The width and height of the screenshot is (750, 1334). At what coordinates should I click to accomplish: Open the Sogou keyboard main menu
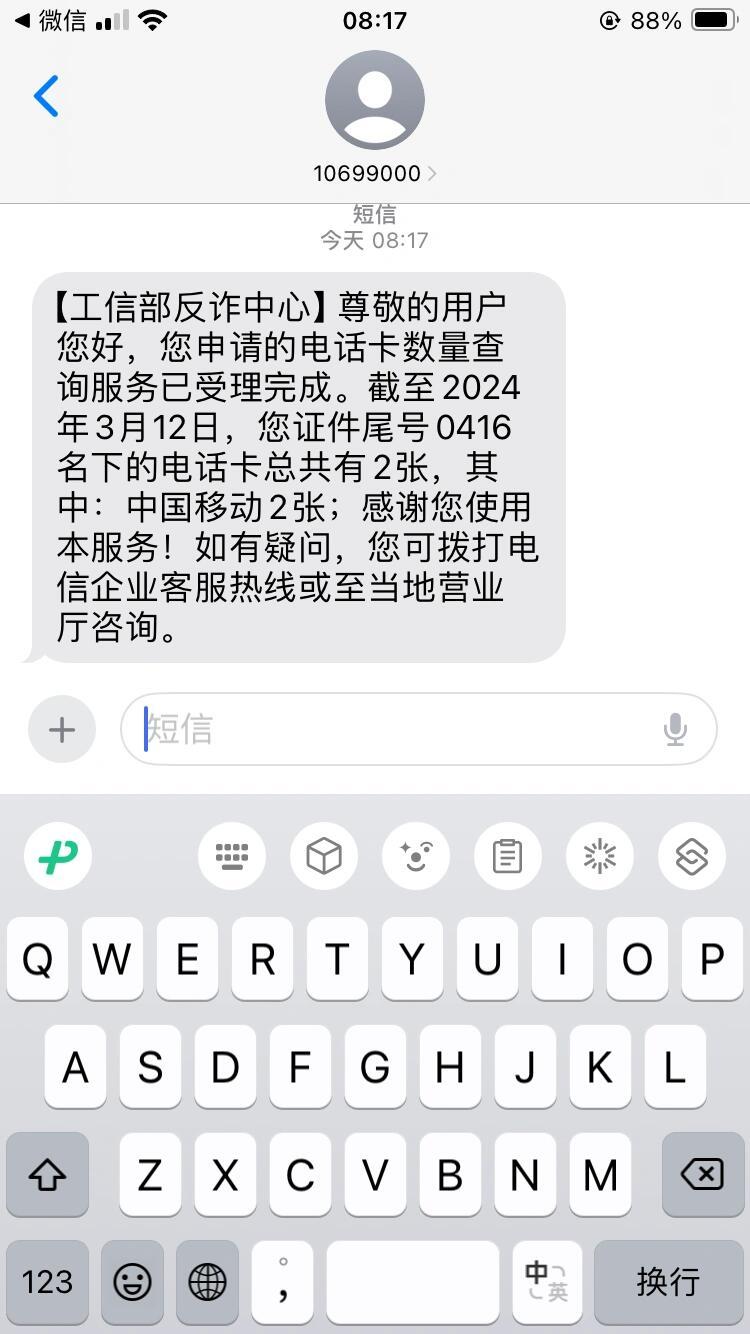(x=57, y=857)
